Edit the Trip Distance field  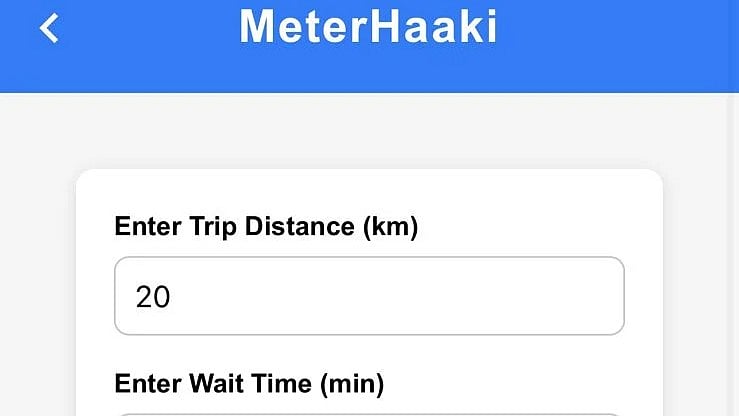click(x=369, y=296)
